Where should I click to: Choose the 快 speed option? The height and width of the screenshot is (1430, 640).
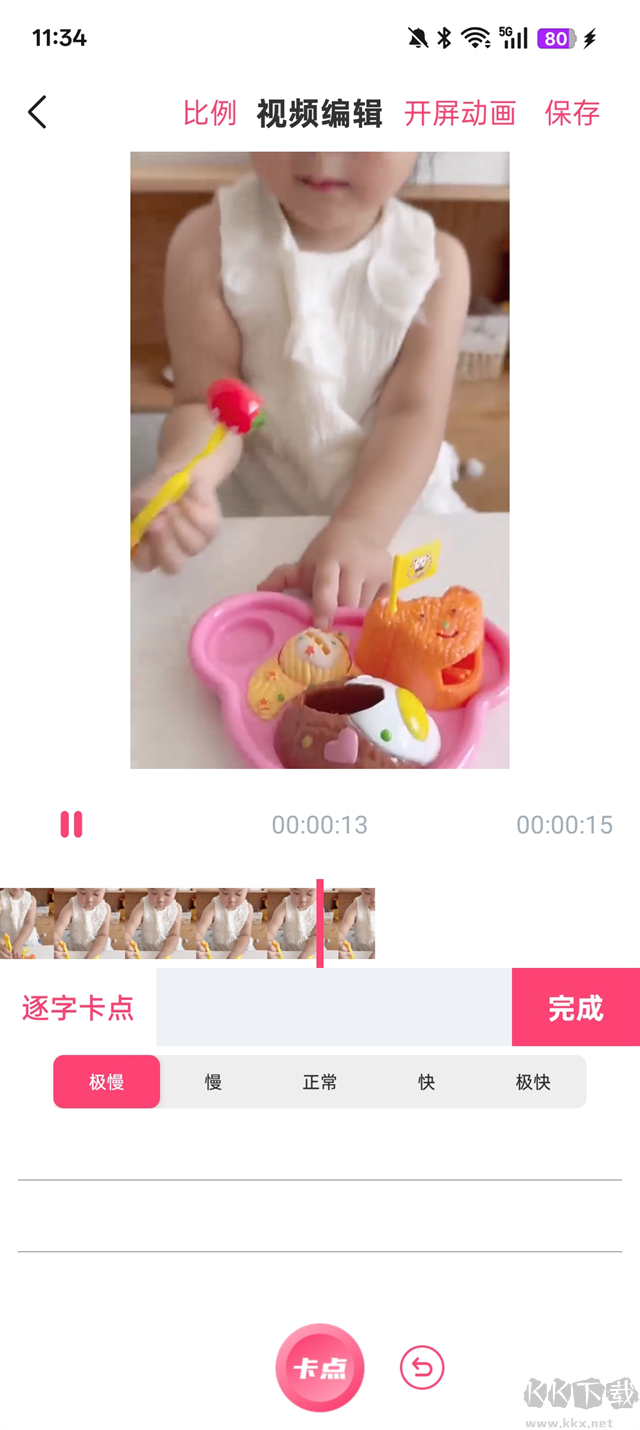[x=426, y=1082]
